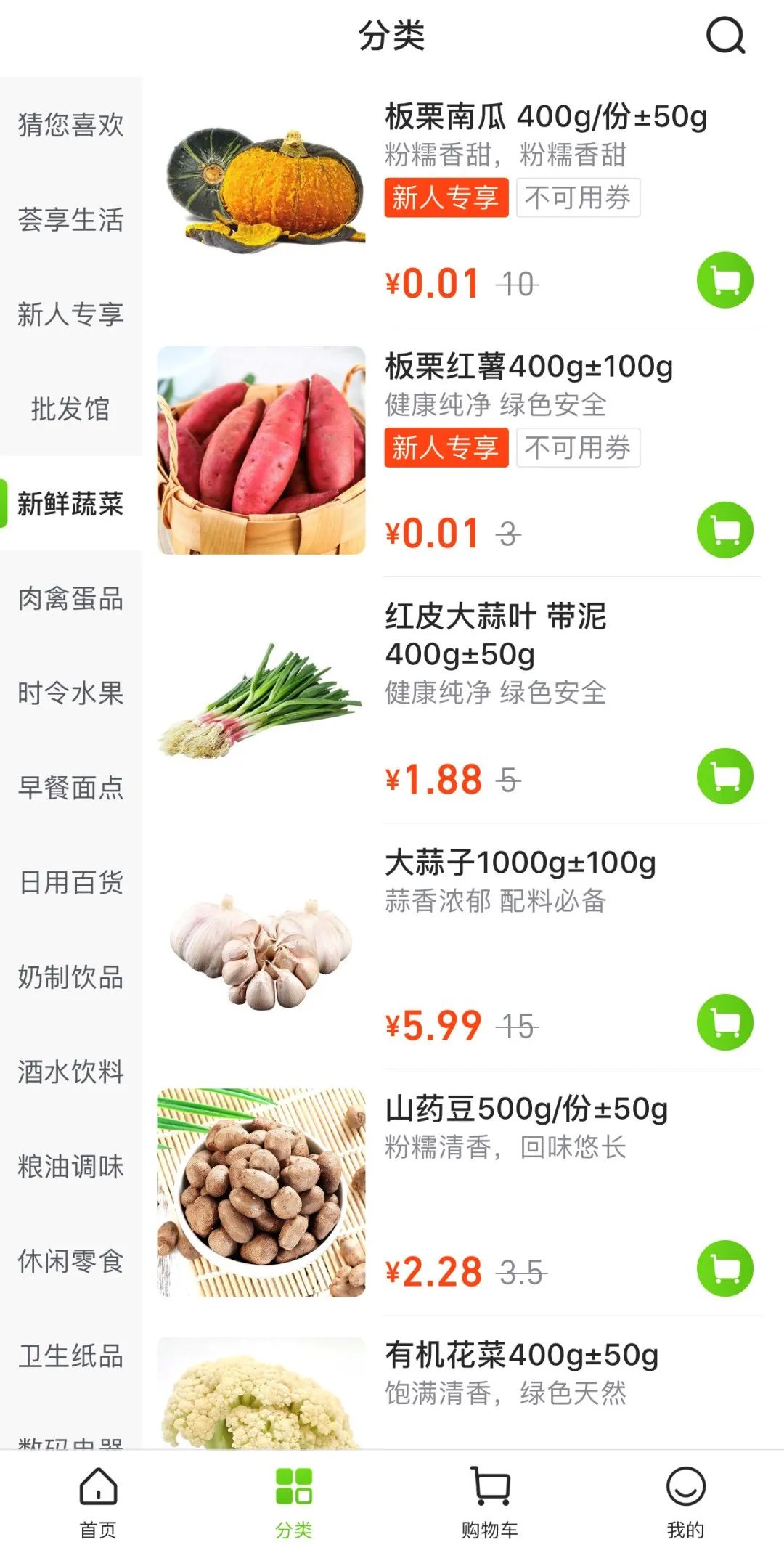784x1553 pixels.
Task: Add 大蒜子 to the shopping cart
Action: 724,1022
